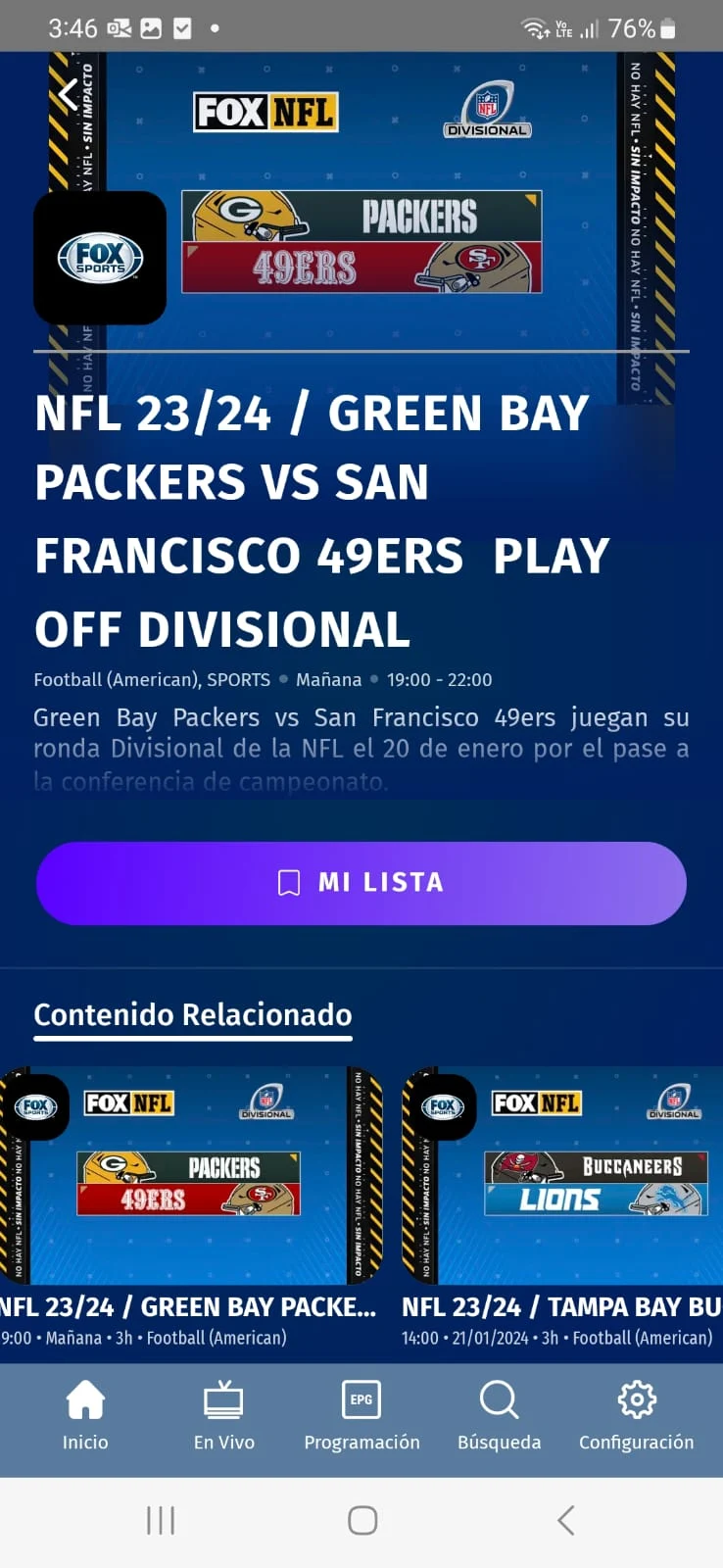Tap the Búsqueda magnifier icon
723x1568 pixels.
(x=499, y=1399)
